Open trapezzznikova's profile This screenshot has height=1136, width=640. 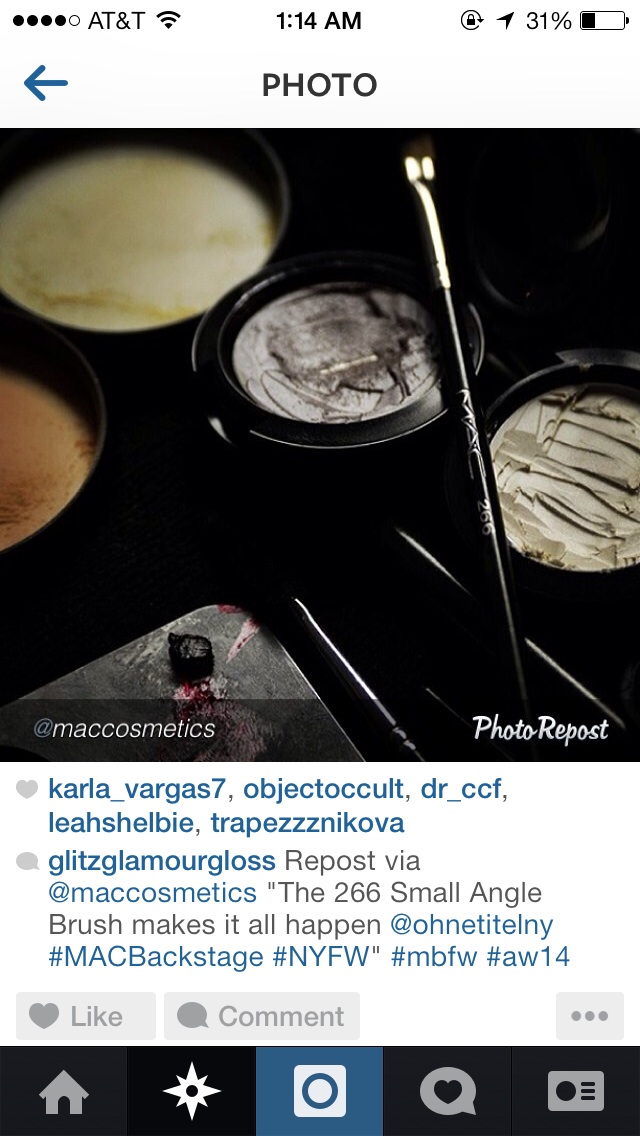coord(309,823)
